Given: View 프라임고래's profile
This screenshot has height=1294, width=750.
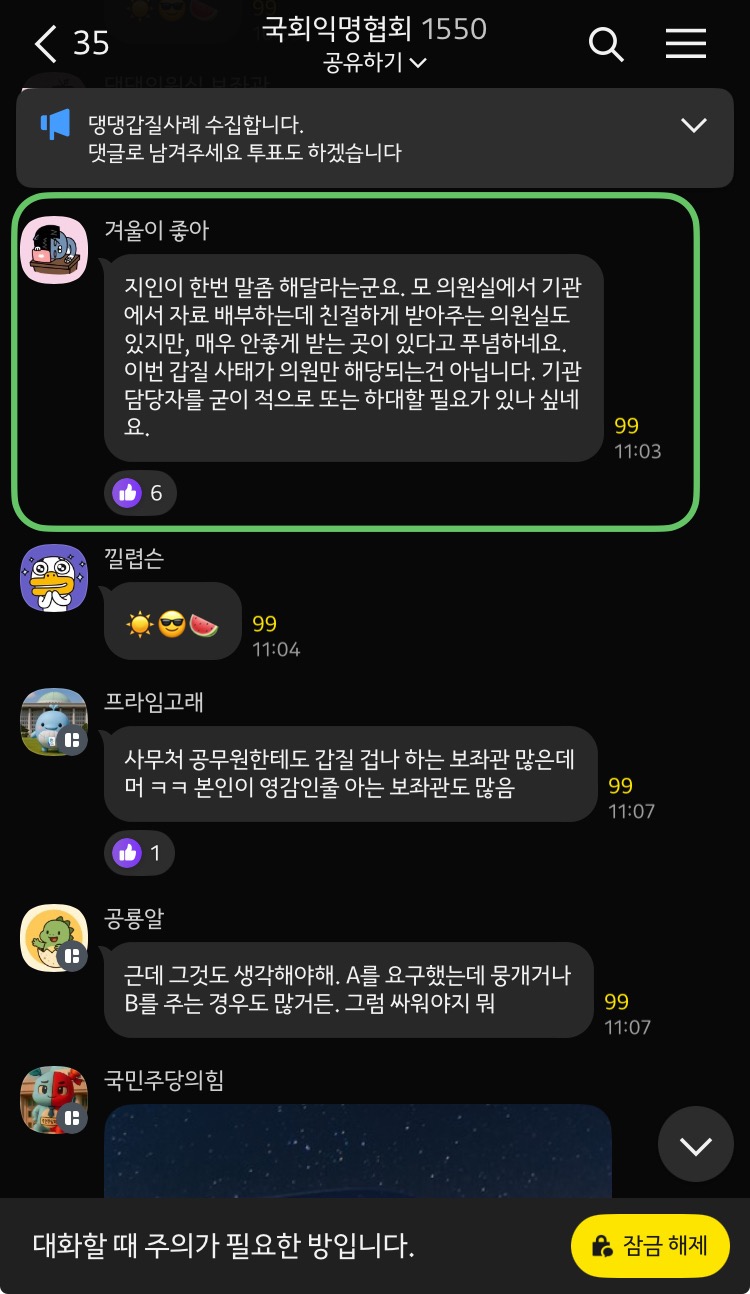Looking at the screenshot, I should pos(54,722).
